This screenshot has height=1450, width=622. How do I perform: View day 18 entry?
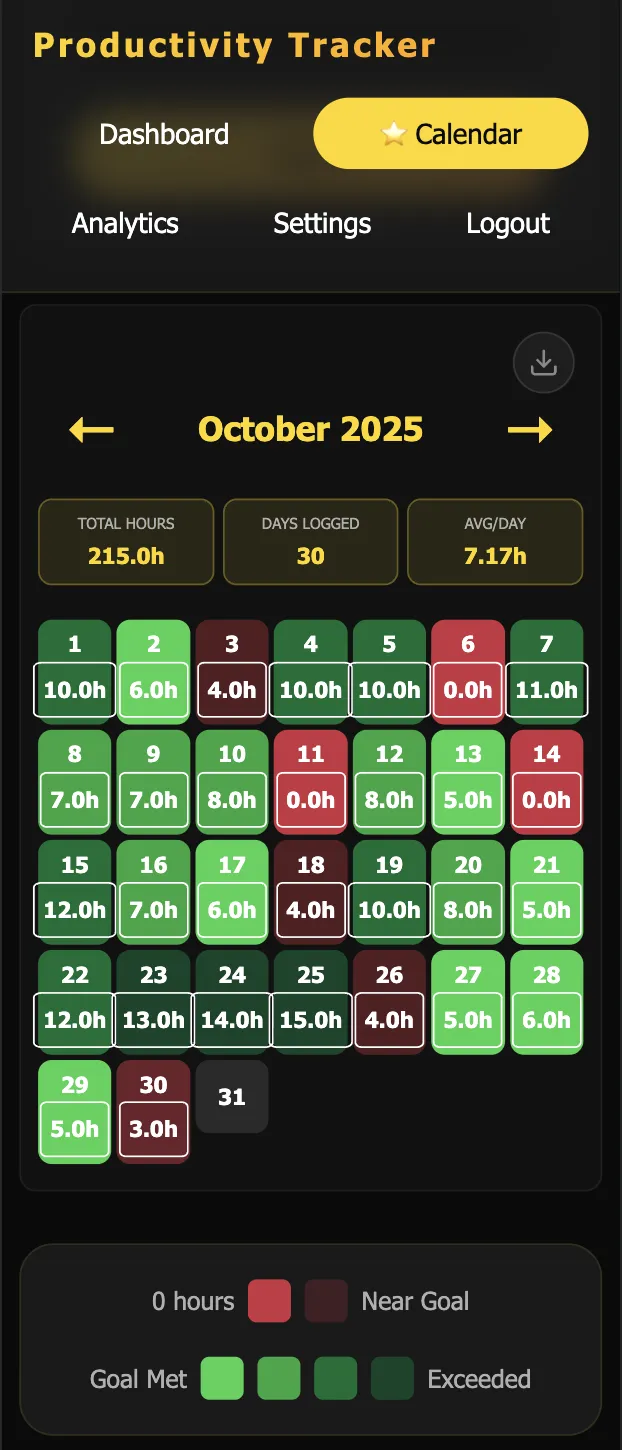click(x=311, y=891)
